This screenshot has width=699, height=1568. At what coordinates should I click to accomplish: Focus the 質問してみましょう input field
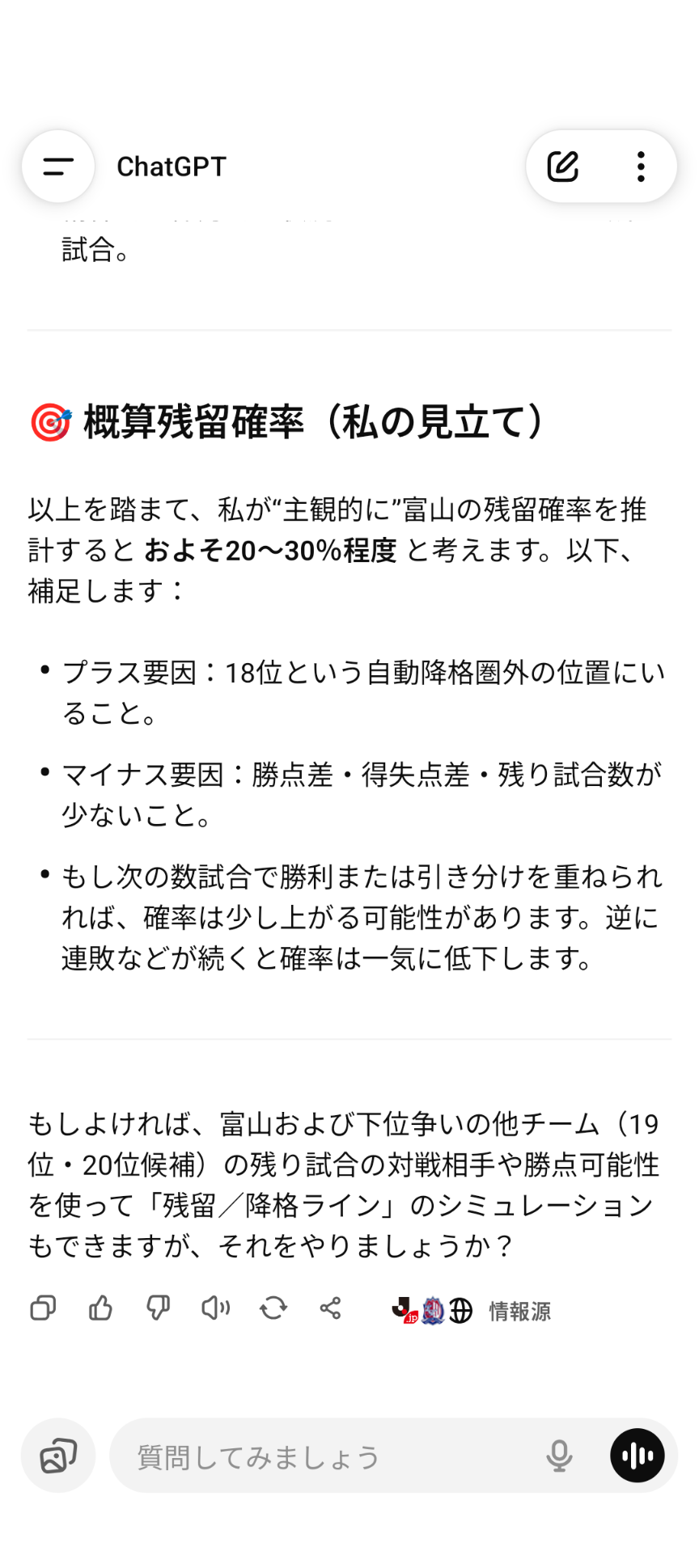[324, 1456]
